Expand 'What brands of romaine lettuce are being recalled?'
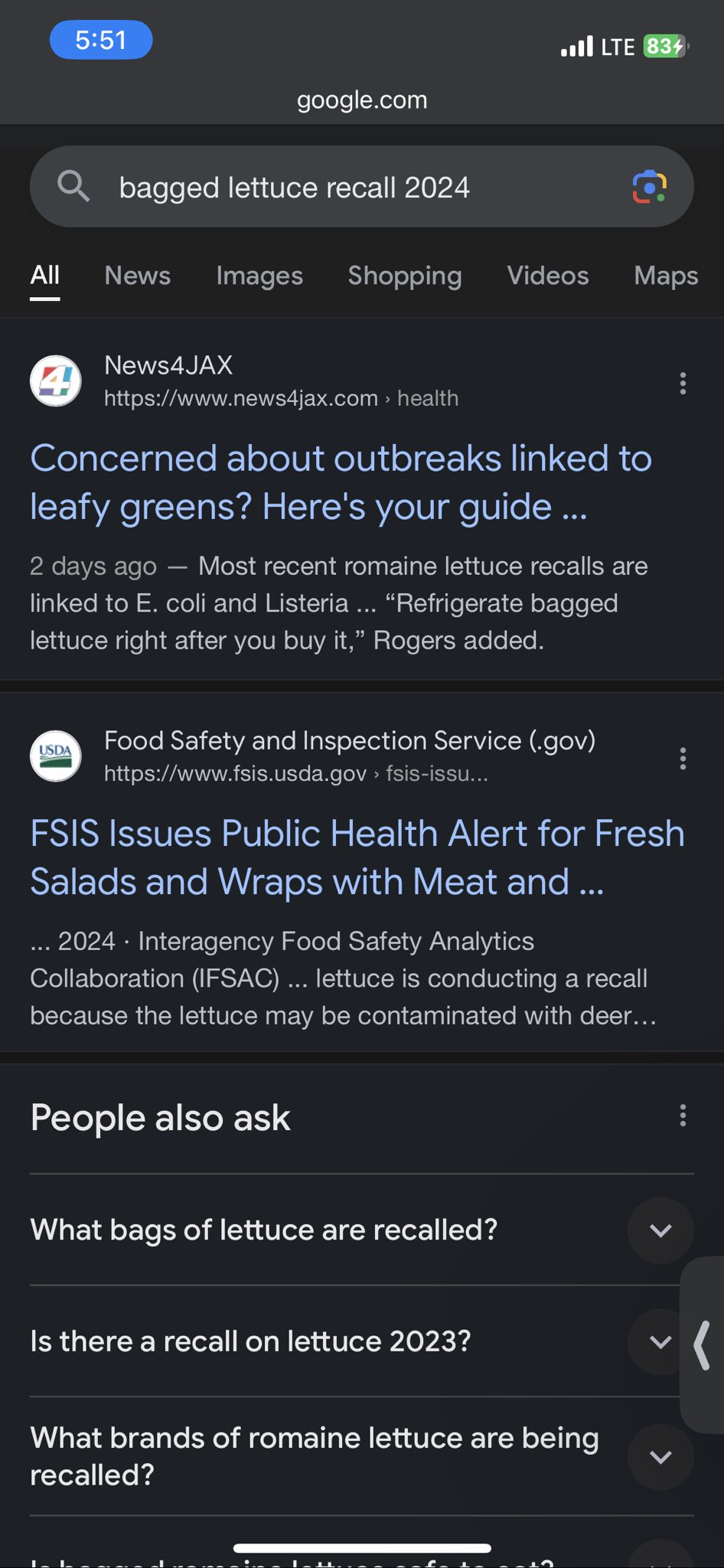 point(361,1456)
